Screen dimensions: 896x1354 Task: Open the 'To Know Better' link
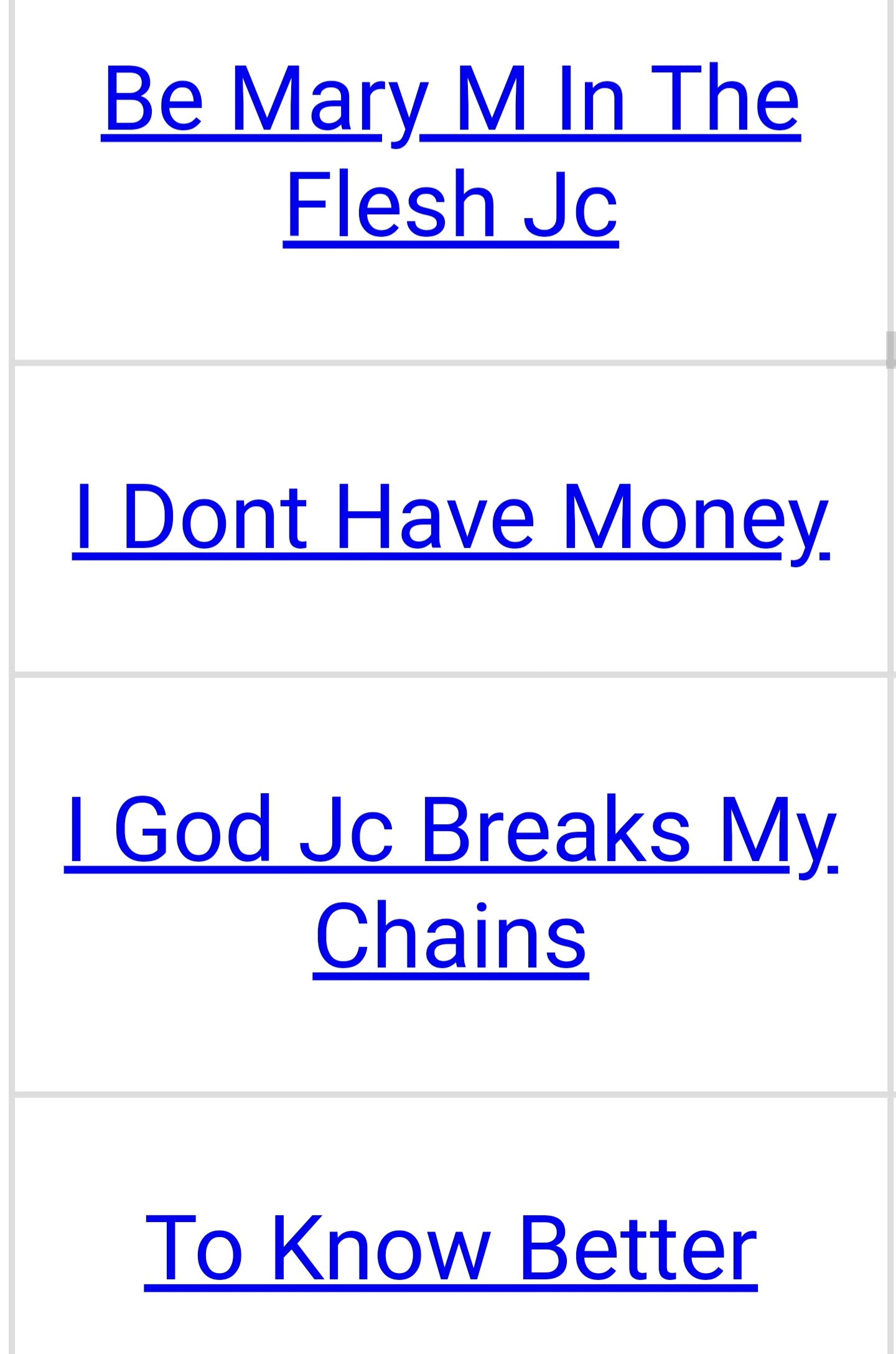(x=450, y=1250)
